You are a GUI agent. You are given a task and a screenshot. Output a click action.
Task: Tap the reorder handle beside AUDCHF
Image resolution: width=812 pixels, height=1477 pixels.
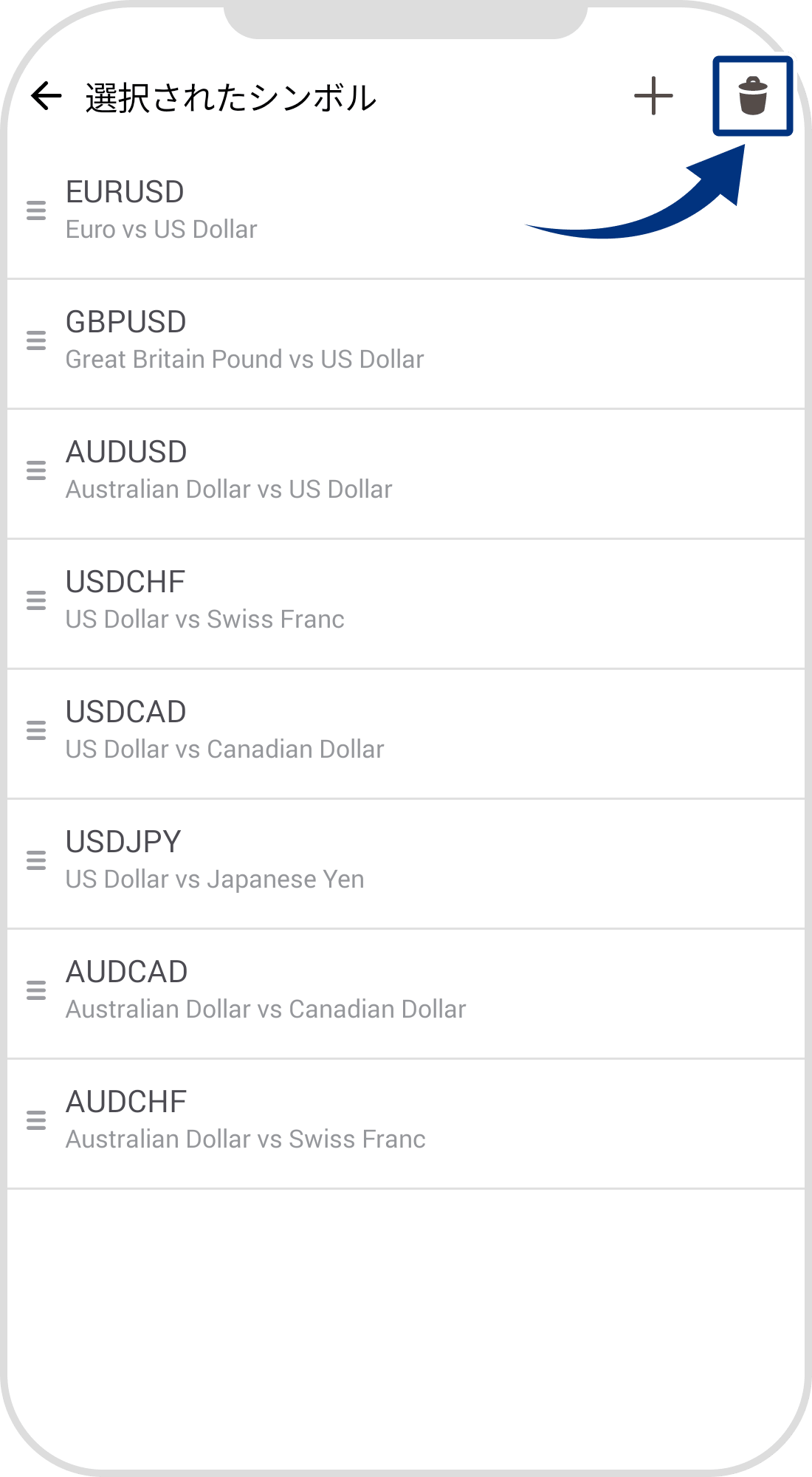click(x=36, y=1120)
